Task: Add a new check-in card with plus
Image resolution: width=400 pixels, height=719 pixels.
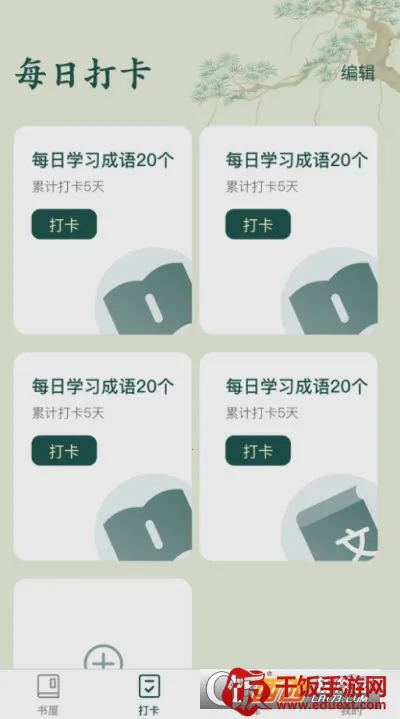Action: (x=103, y=658)
